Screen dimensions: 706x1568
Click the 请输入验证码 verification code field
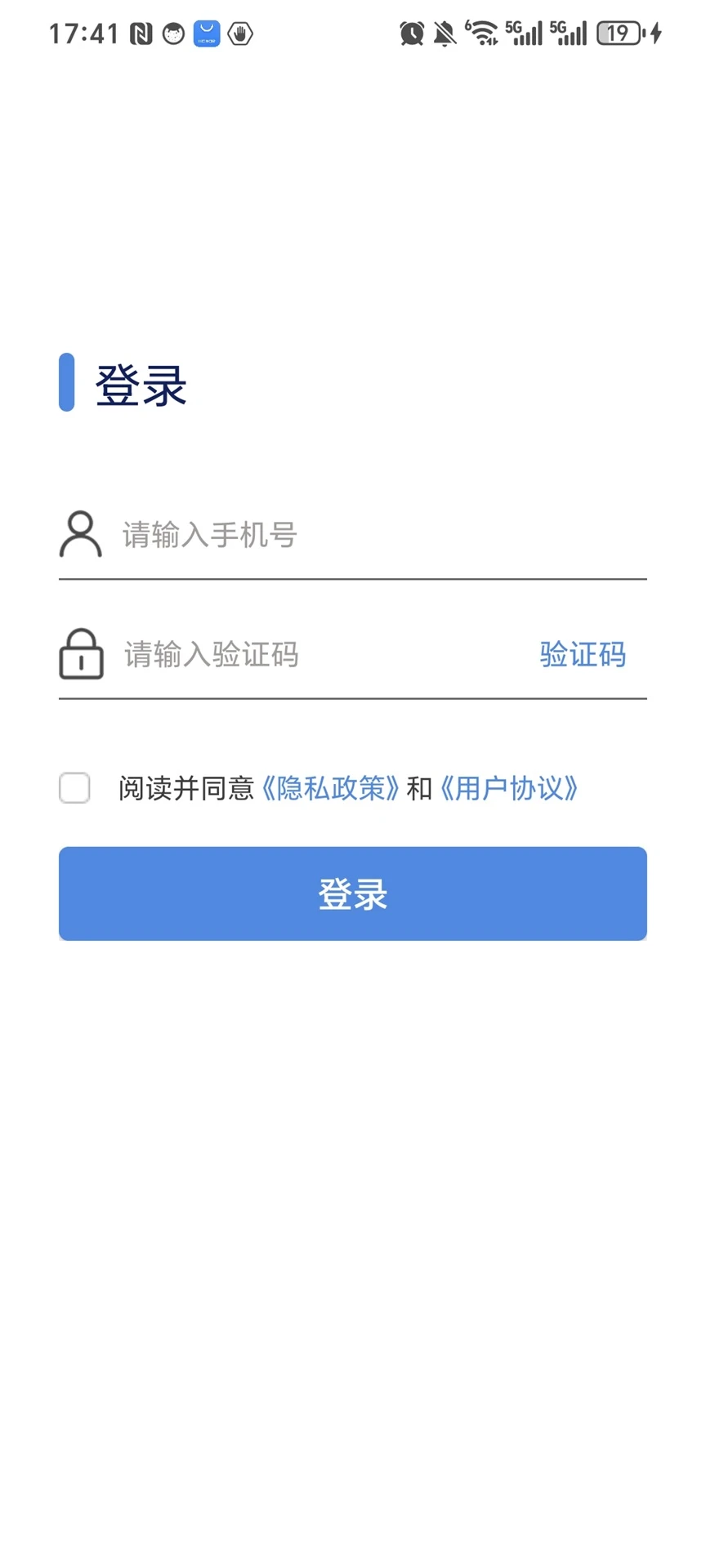(x=286, y=654)
